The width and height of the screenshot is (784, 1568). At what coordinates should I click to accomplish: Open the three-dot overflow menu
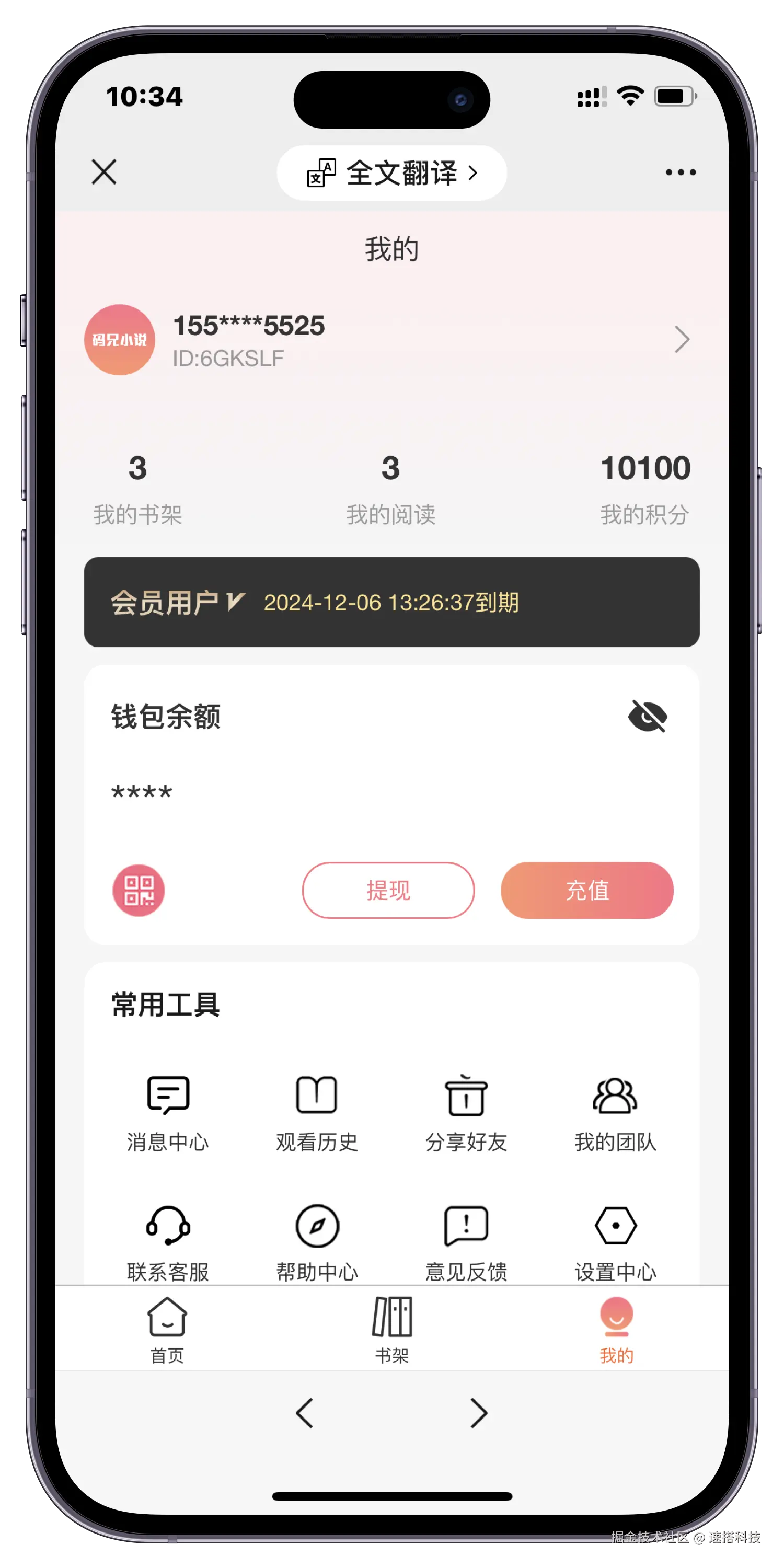click(x=681, y=172)
